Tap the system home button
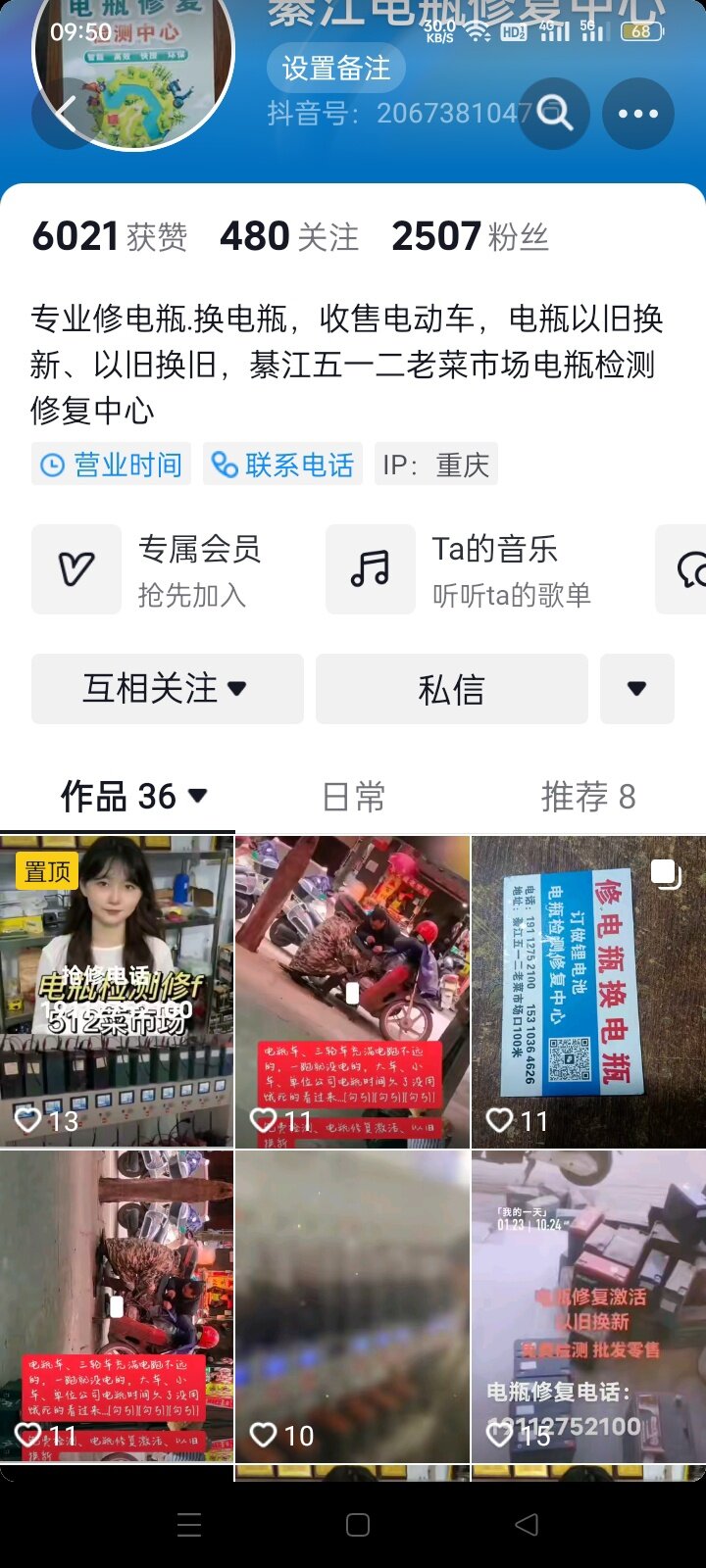This screenshot has height=1568, width=706. pyautogui.click(x=358, y=1524)
